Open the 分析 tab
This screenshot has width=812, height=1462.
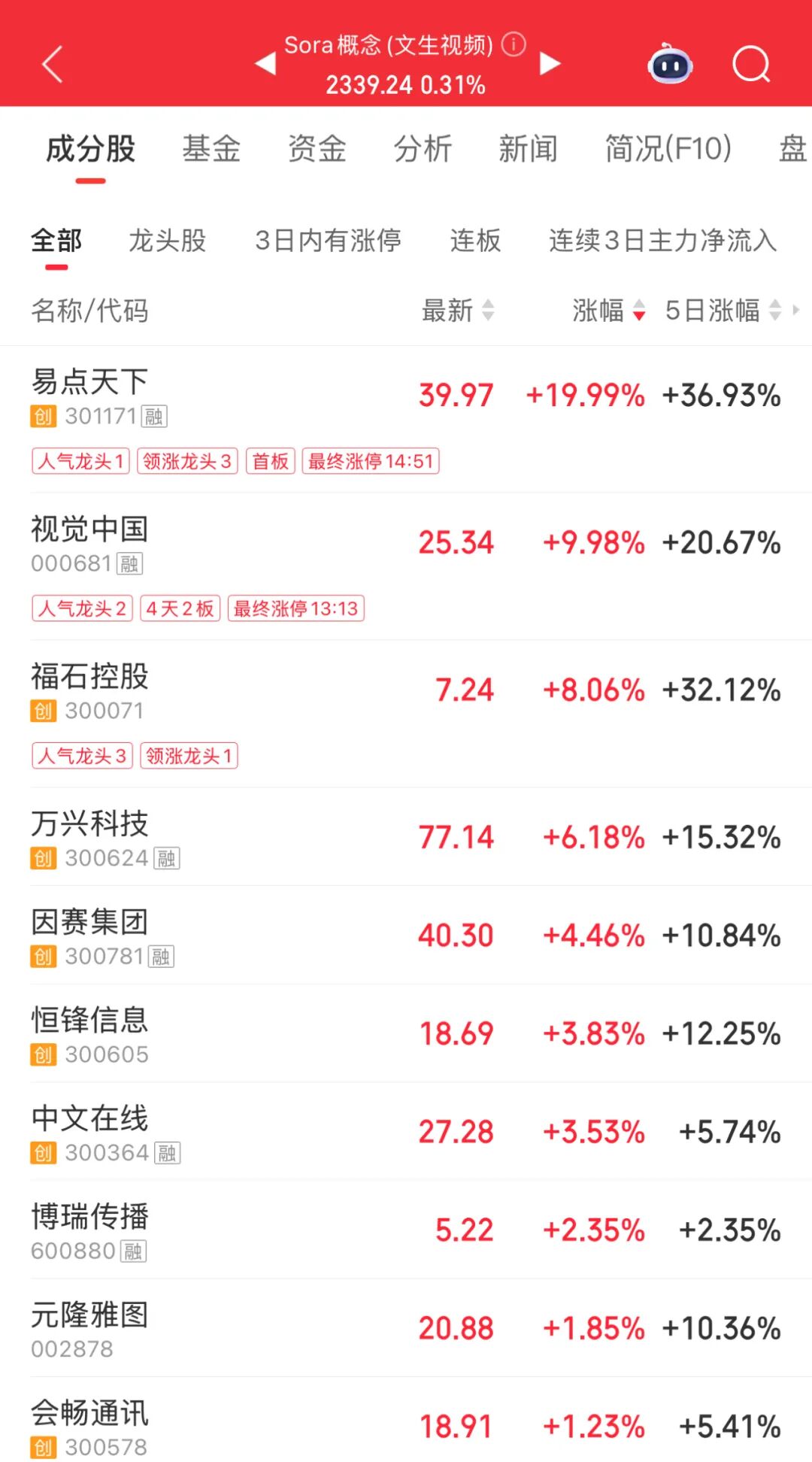click(423, 149)
